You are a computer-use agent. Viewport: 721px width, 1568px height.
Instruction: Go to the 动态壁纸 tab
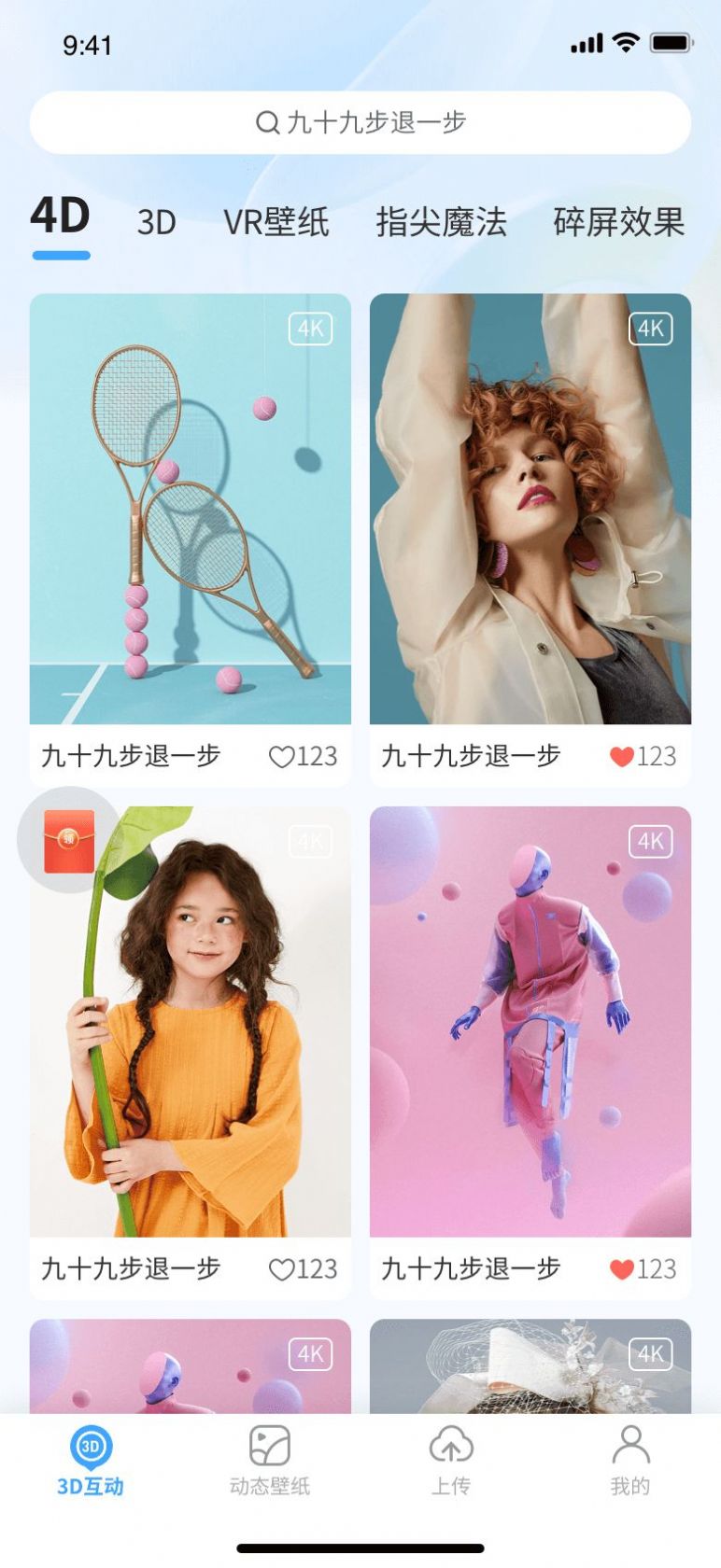click(270, 1461)
